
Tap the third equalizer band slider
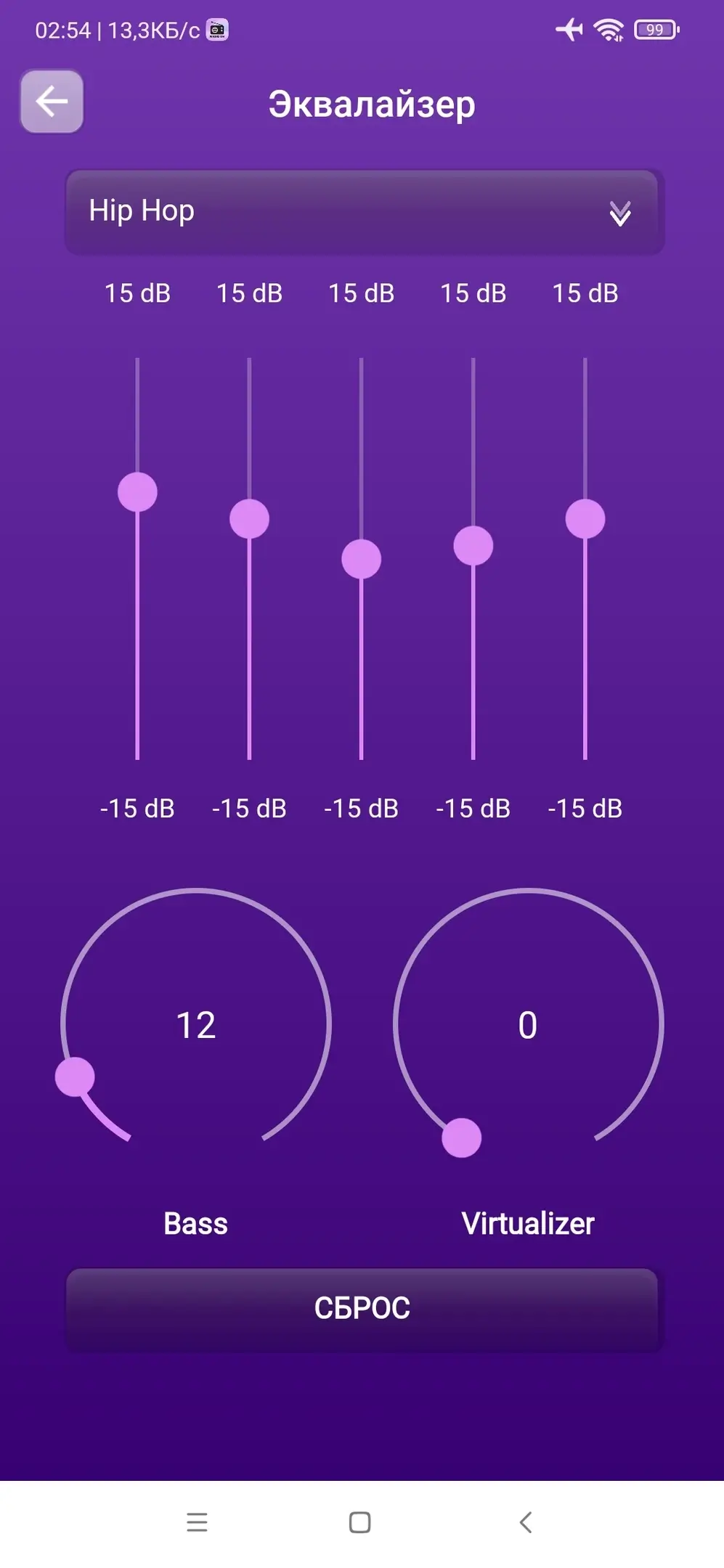point(361,559)
